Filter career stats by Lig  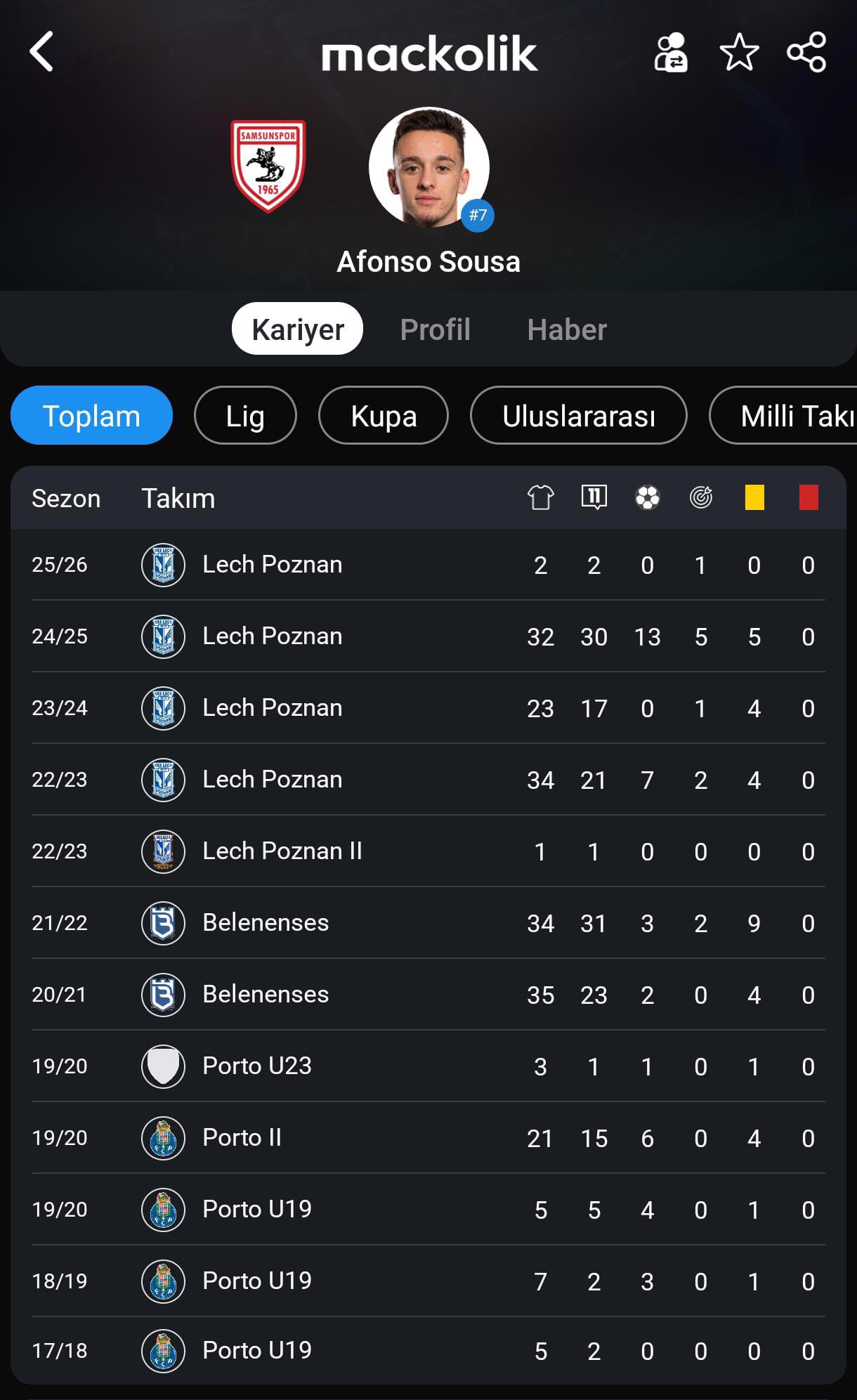[245, 415]
